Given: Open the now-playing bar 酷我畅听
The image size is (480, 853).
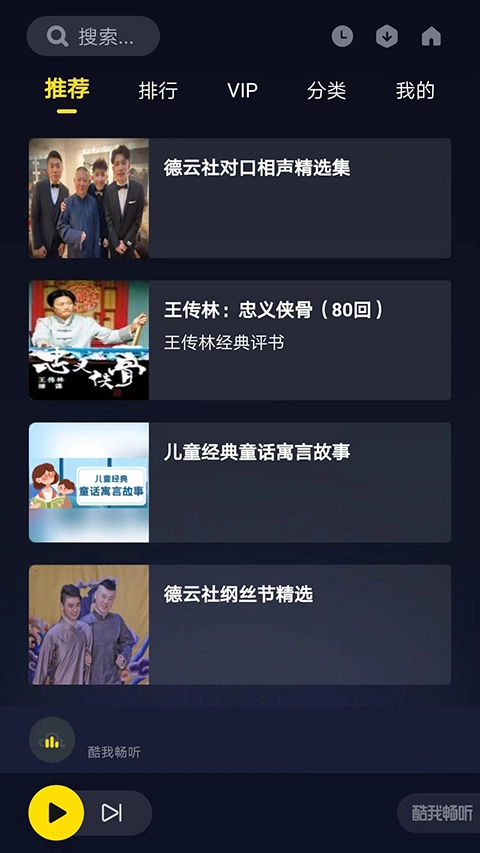Looking at the screenshot, I should point(240,740).
